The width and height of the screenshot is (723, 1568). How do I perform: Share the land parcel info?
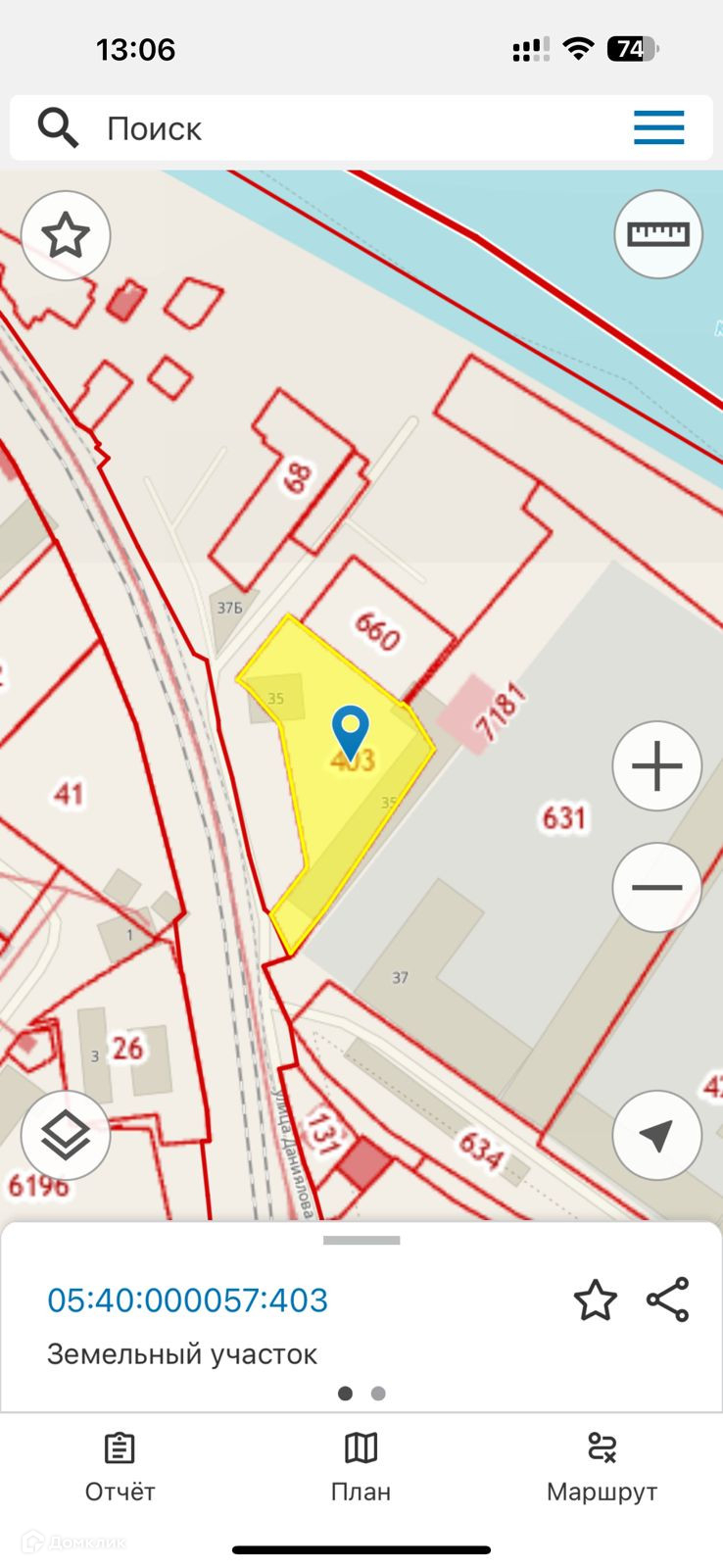pyautogui.click(x=668, y=1300)
